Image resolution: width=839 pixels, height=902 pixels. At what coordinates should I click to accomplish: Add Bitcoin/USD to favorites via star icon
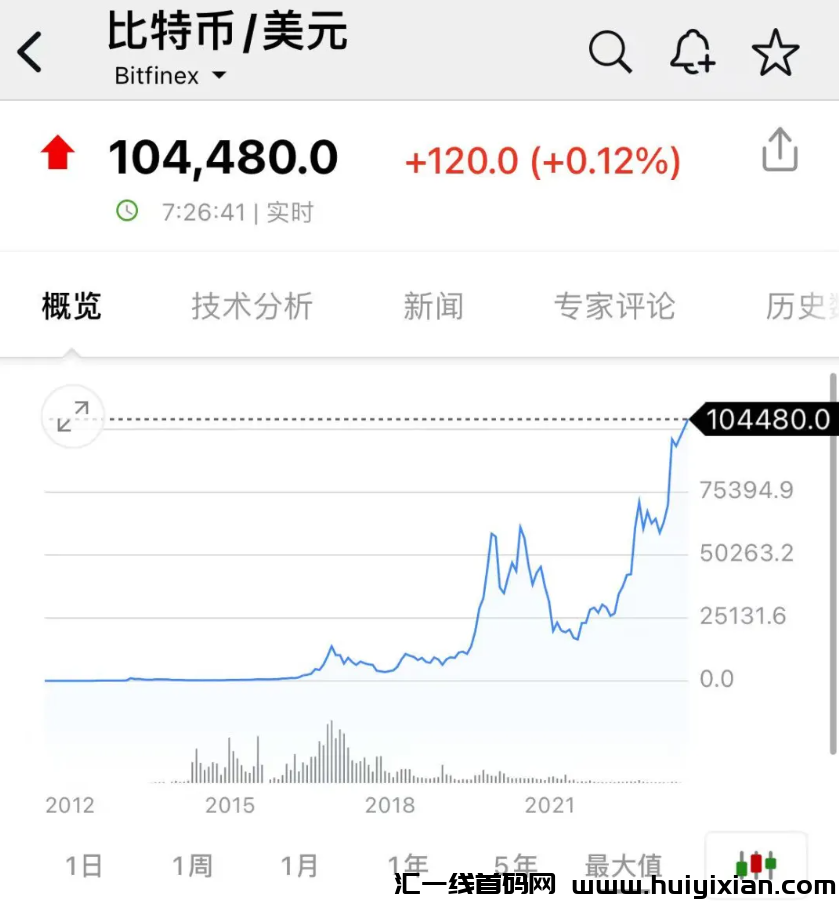pyautogui.click(x=774, y=54)
